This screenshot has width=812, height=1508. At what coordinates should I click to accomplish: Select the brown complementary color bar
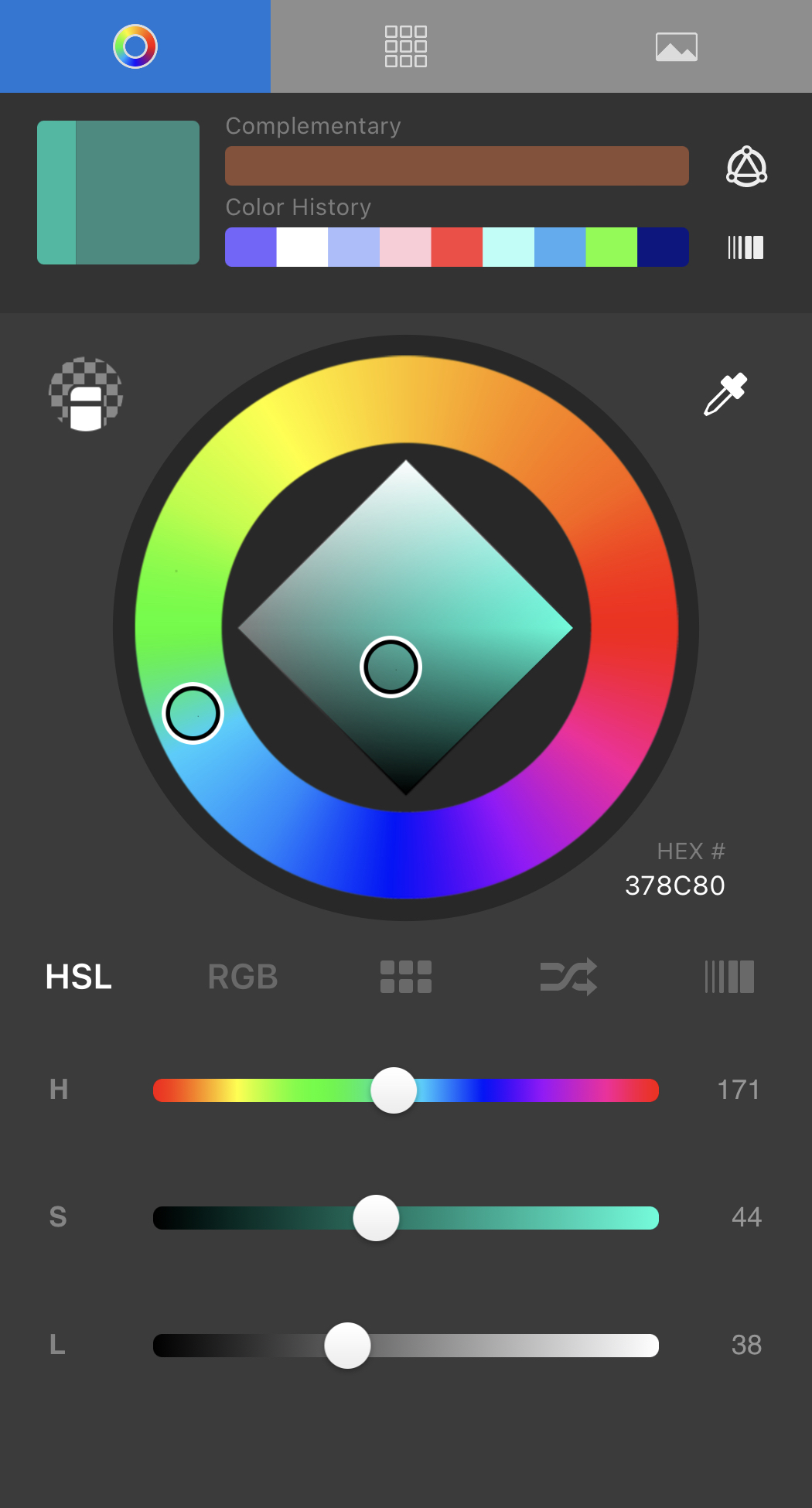(x=456, y=165)
